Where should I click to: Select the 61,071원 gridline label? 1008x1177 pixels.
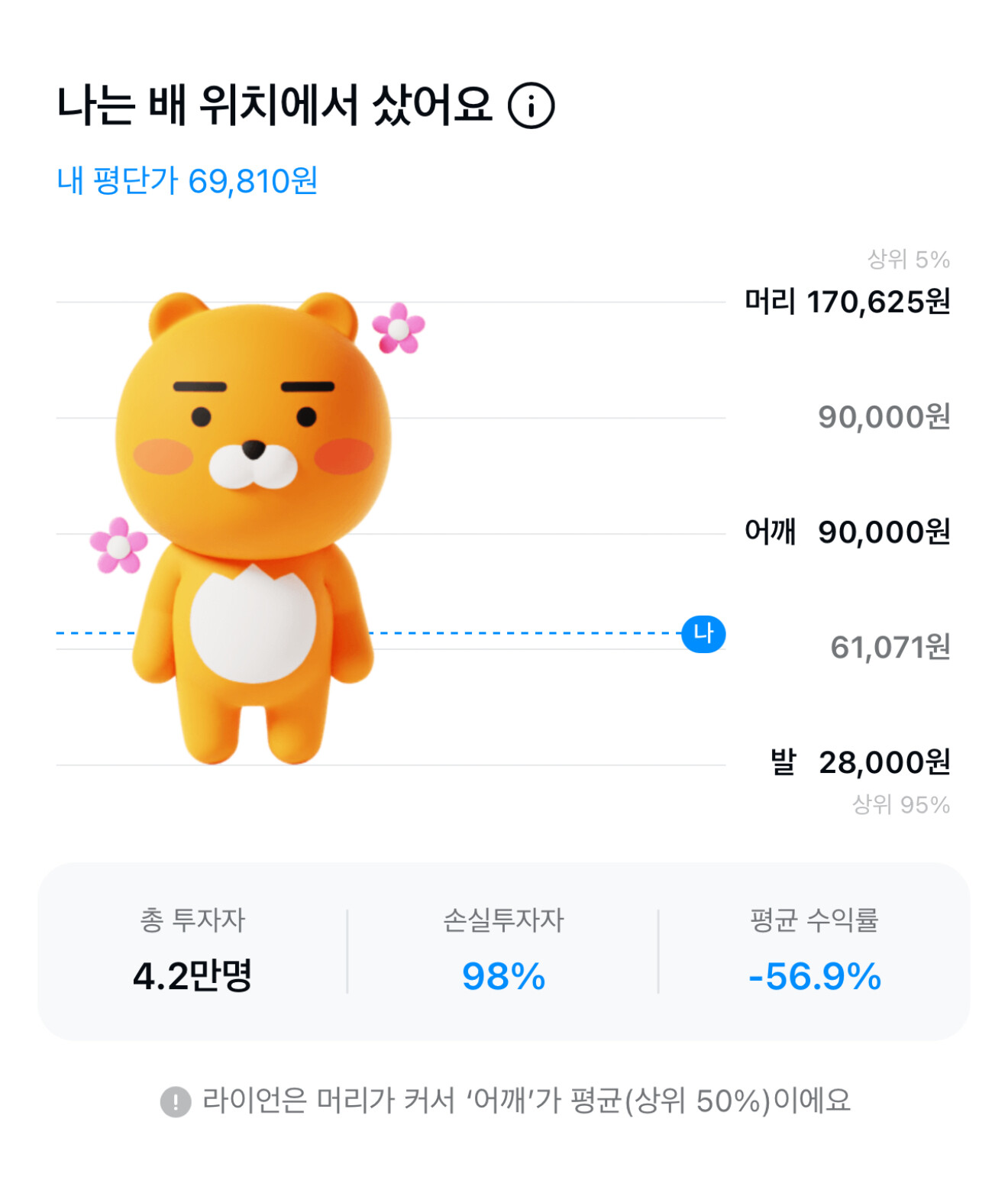pos(889,648)
